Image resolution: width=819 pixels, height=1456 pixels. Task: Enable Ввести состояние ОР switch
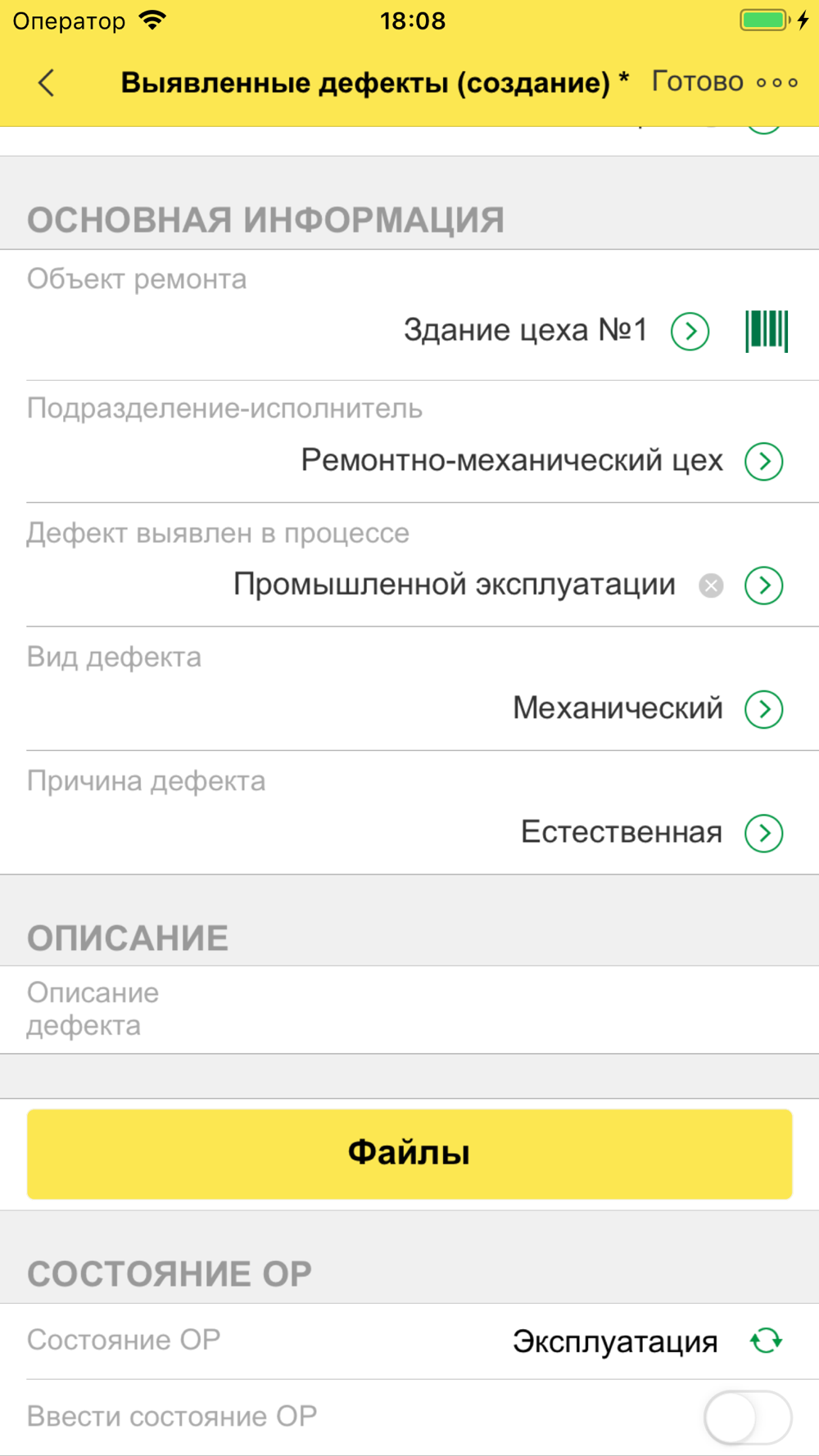click(x=748, y=1418)
